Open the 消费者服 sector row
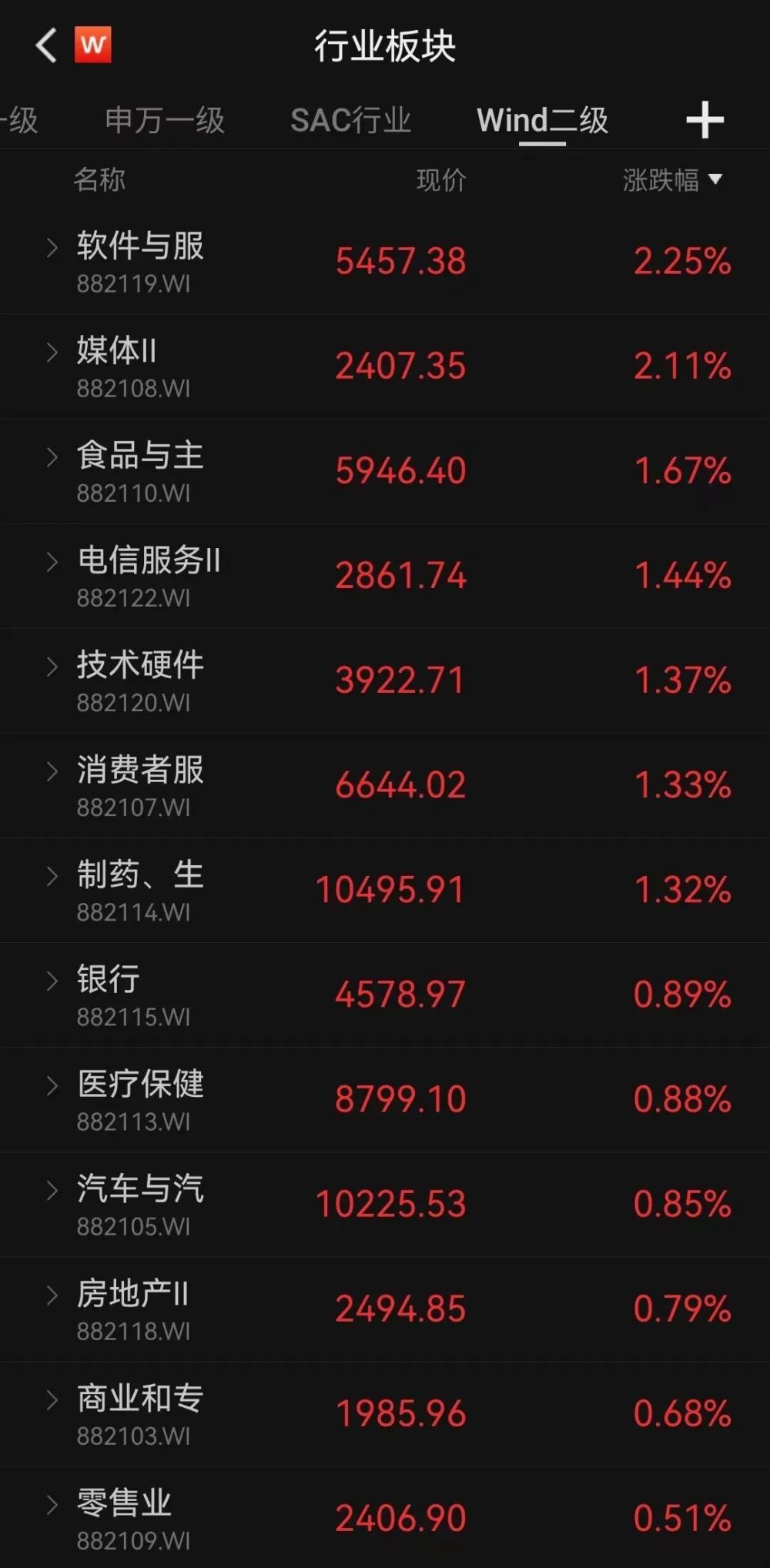This screenshot has width=770, height=1568. (x=385, y=785)
